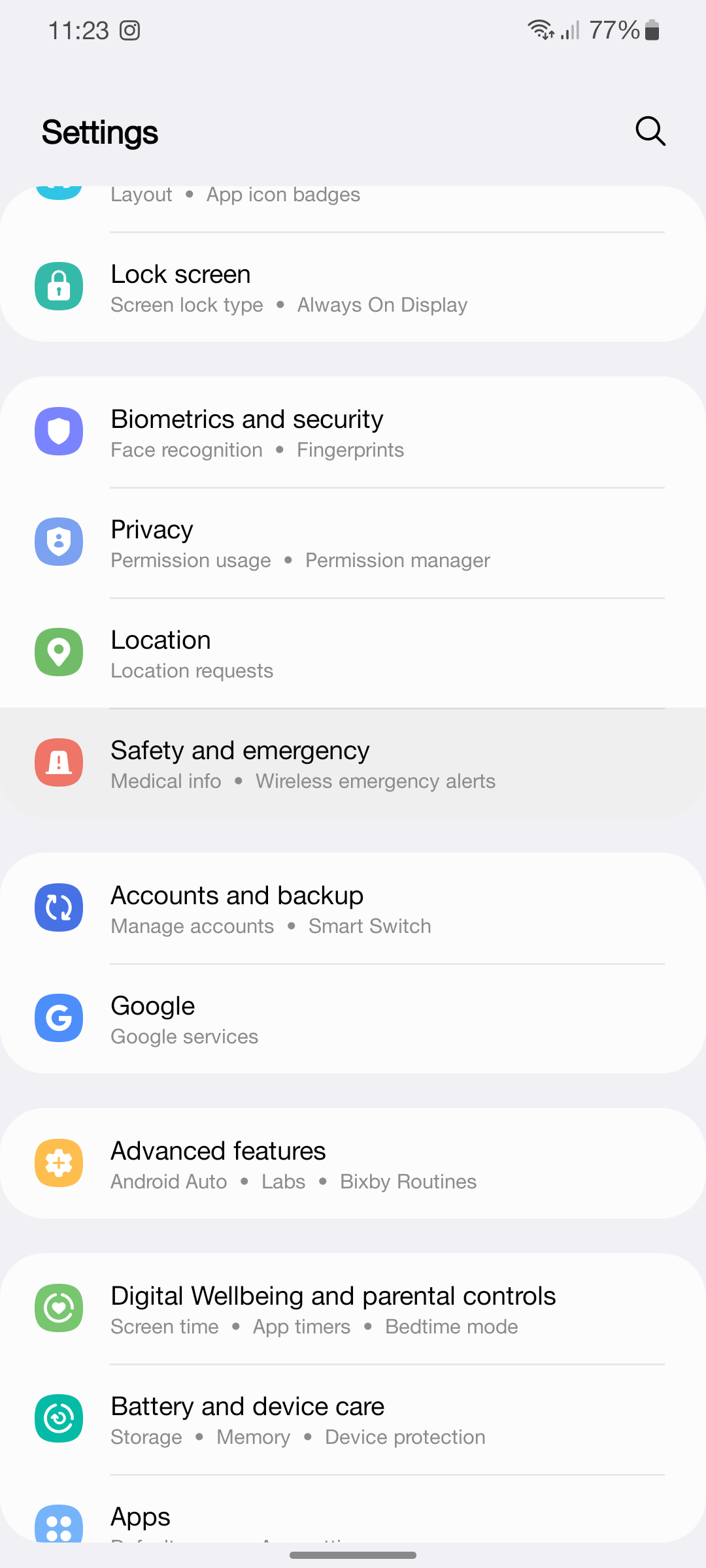This screenshot has height=1568, width=706.
Task: Open Safety and emergency
Action: (x=353, y=764)
